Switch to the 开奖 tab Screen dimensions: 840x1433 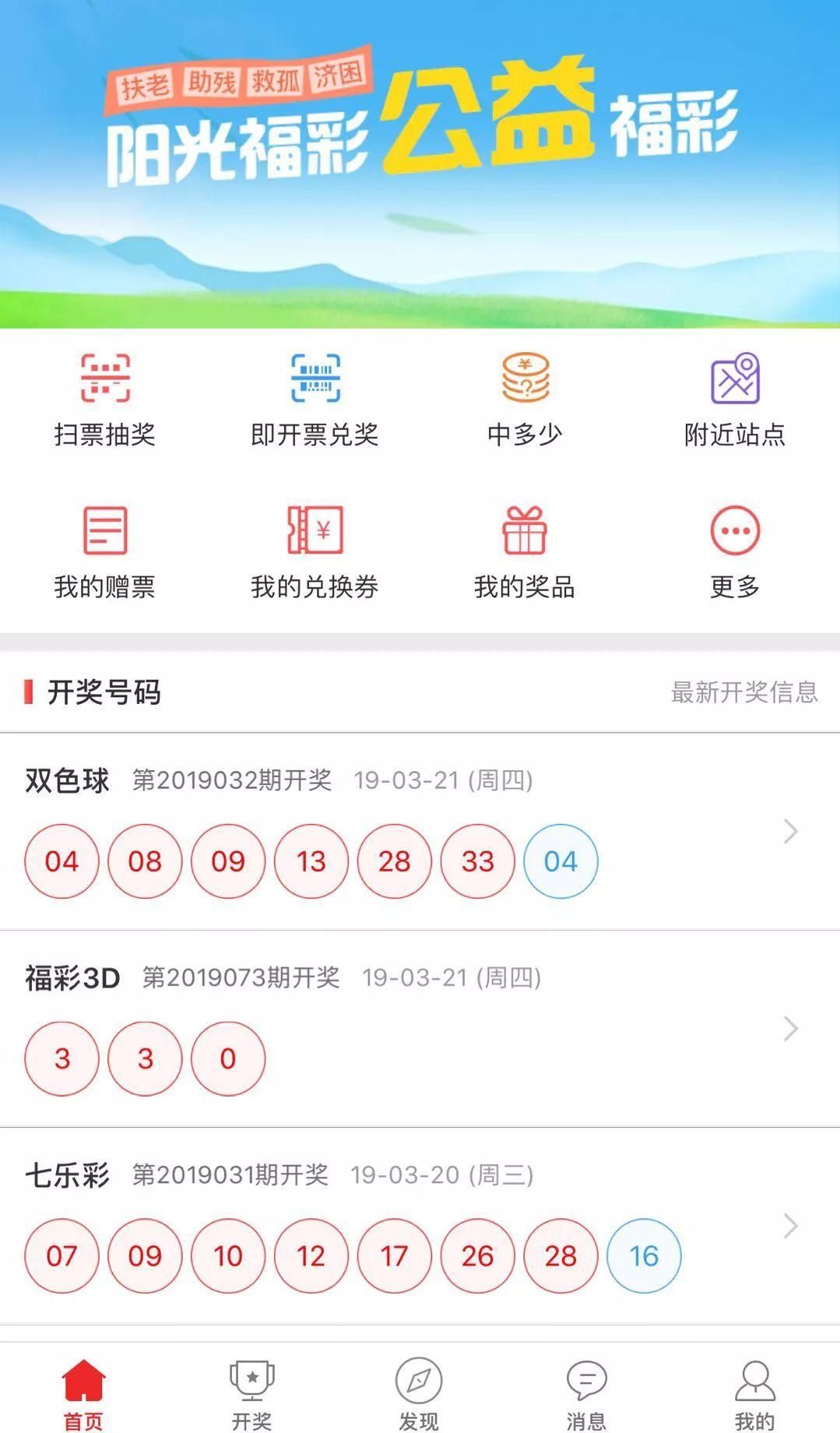tap(251, 1394)
